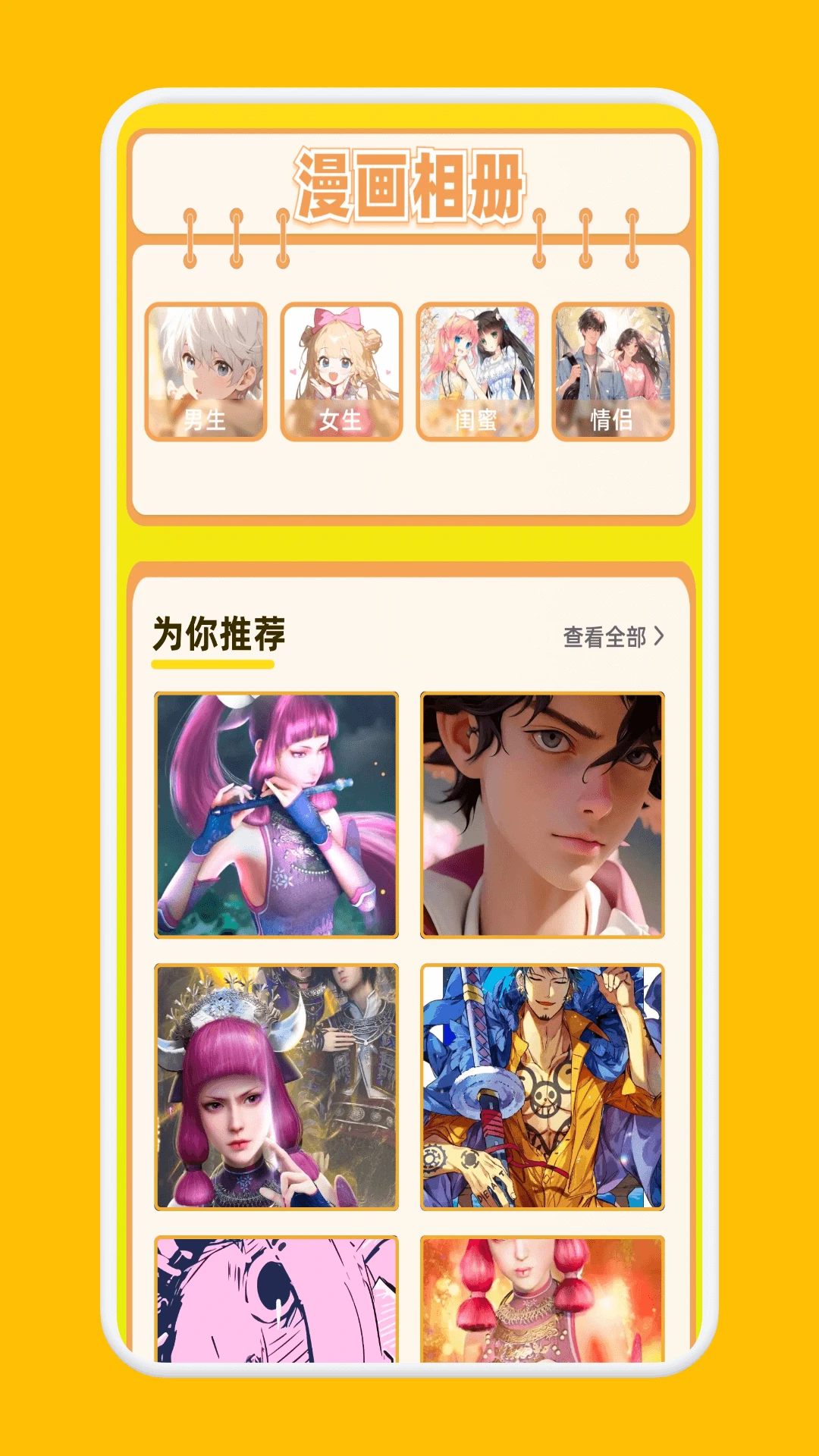
Task: Open the 男生 comic avatar category
Action: point(207,370)
